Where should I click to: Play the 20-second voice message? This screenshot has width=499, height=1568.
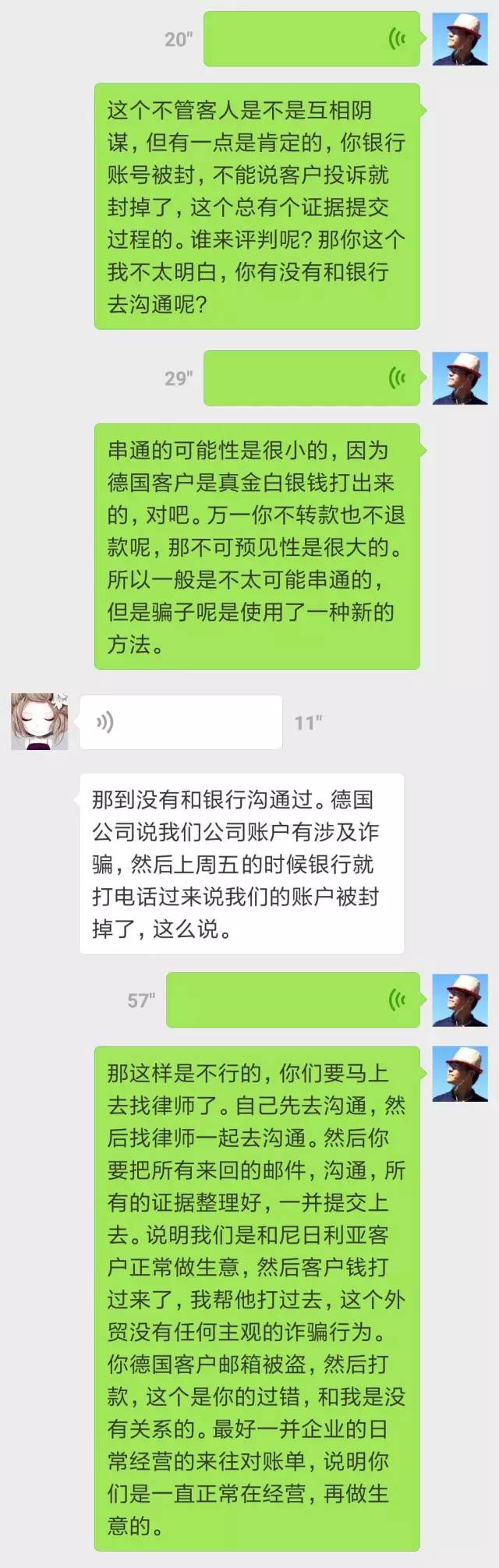point(312,38)
